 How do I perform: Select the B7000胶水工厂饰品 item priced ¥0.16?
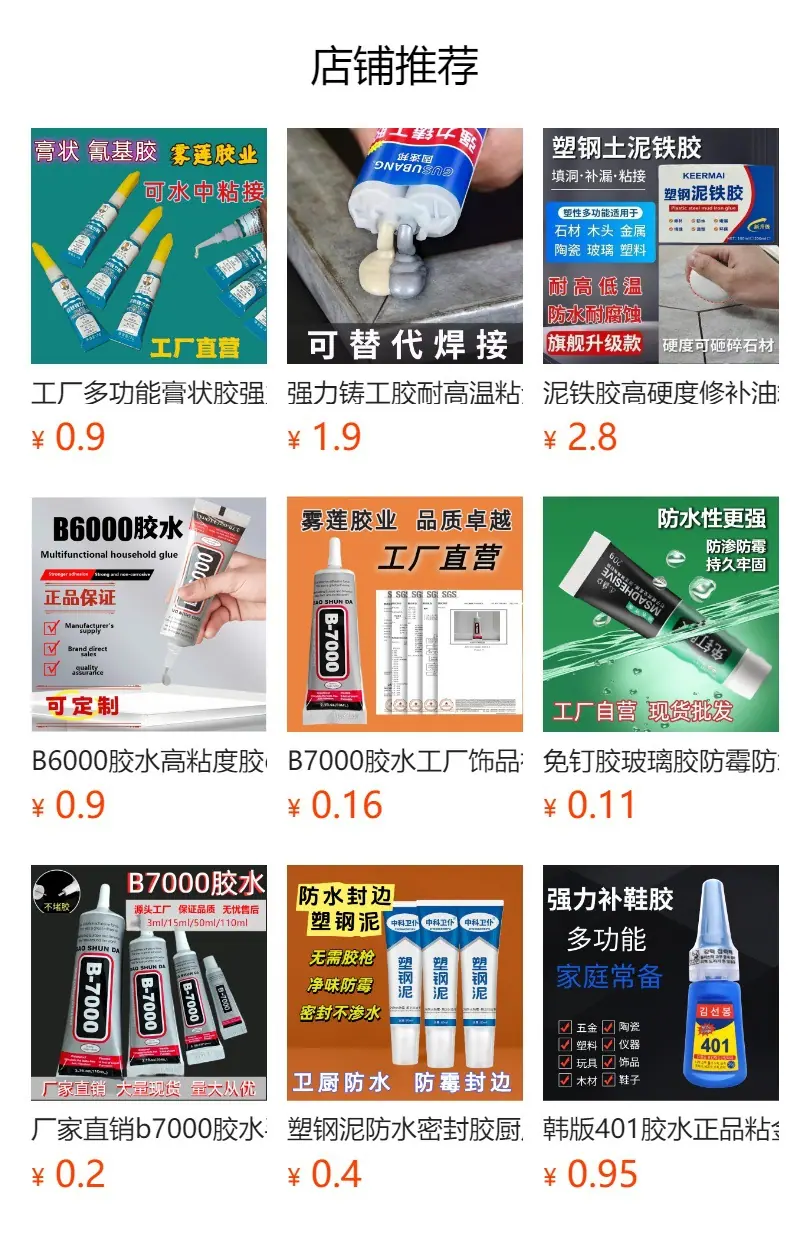coord(405,660)
